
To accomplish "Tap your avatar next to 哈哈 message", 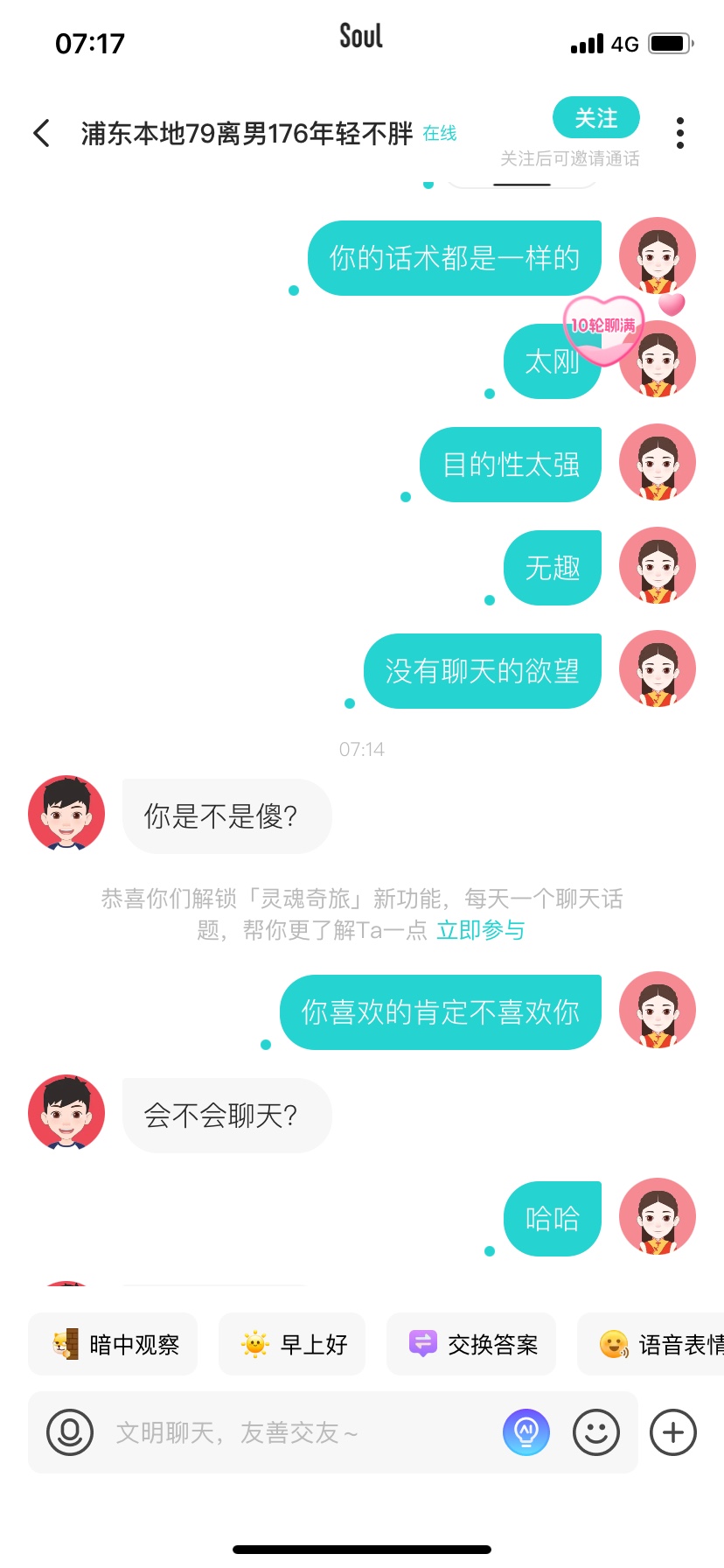I will (x=658, y=1216).
